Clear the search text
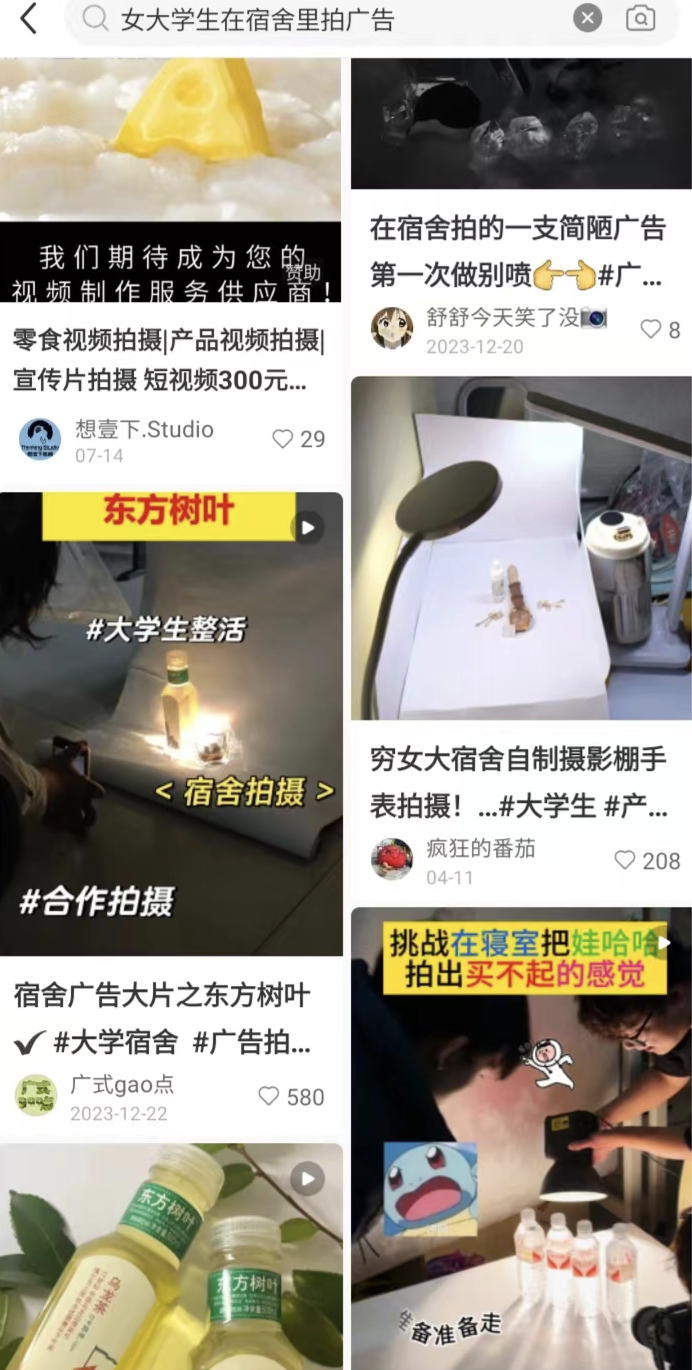The width and height of the screenshot is (692, 1370). (x=588, y=18)
